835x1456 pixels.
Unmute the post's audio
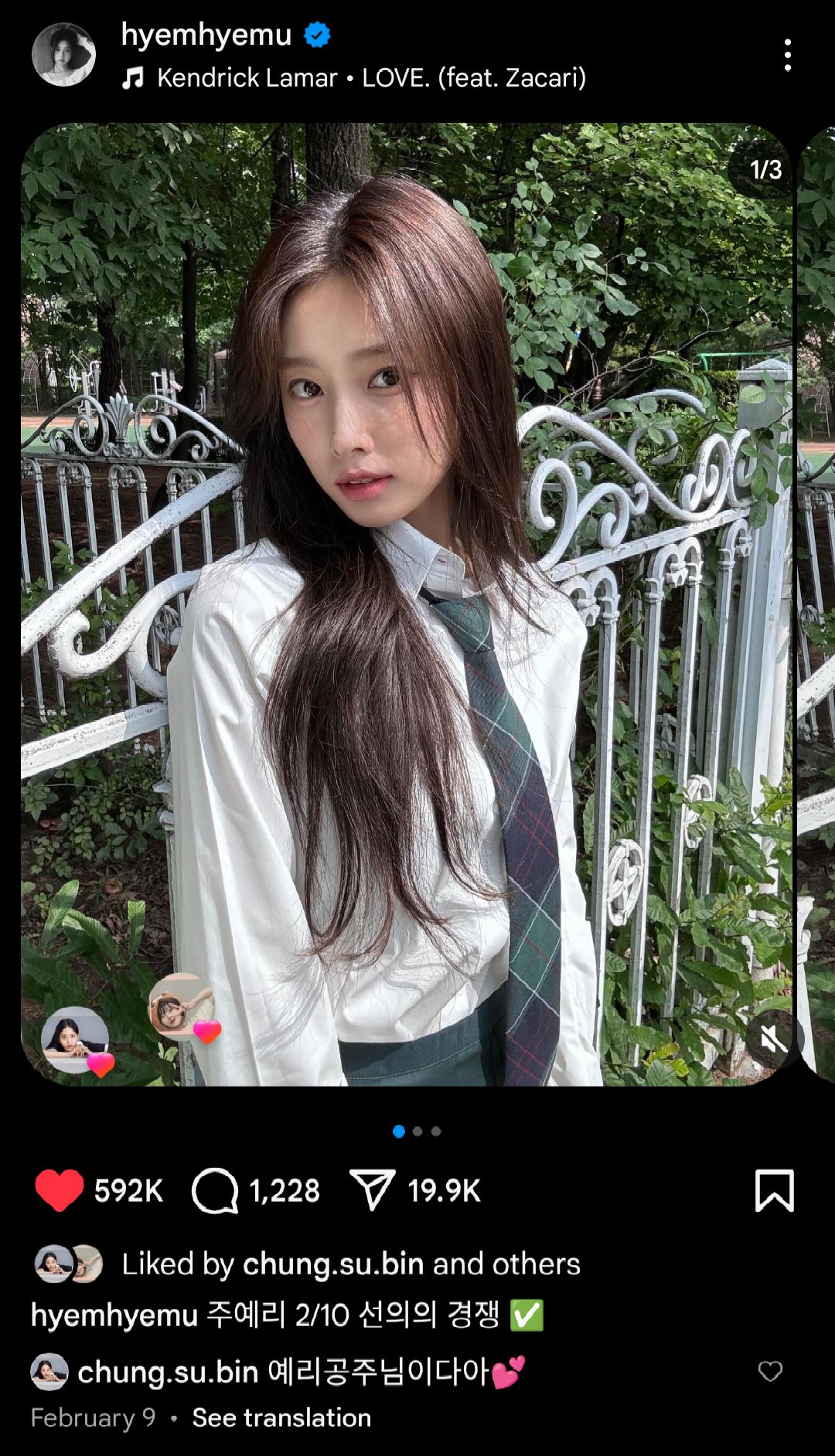tap(772, 1040)
